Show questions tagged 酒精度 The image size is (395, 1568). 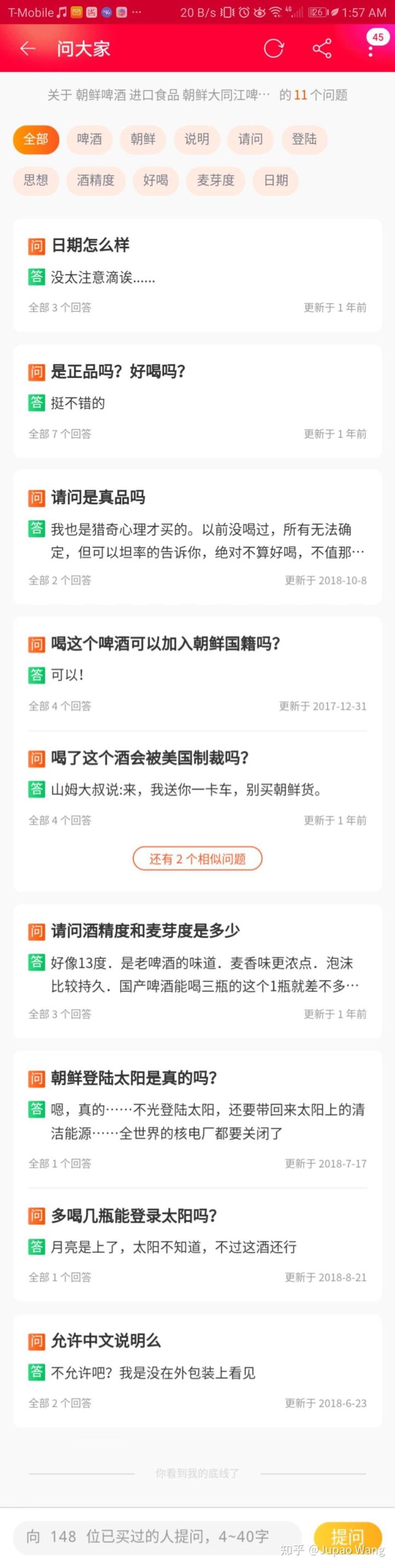click(95, 180)
